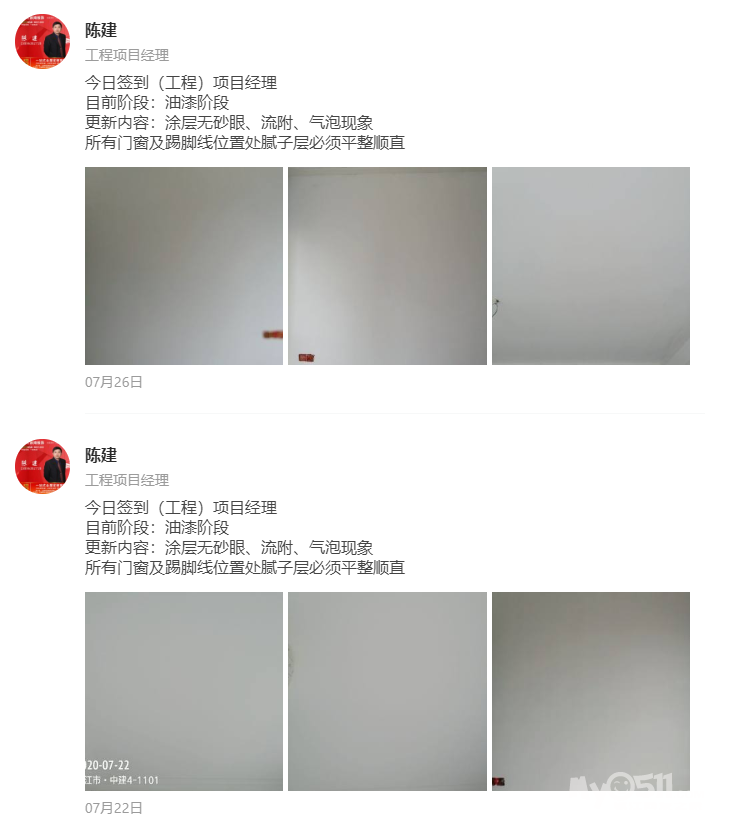Tap the name 陈建 on the 07月26日 post
The height and width of the screenshot is (824, 732).
tap(101, 30)
